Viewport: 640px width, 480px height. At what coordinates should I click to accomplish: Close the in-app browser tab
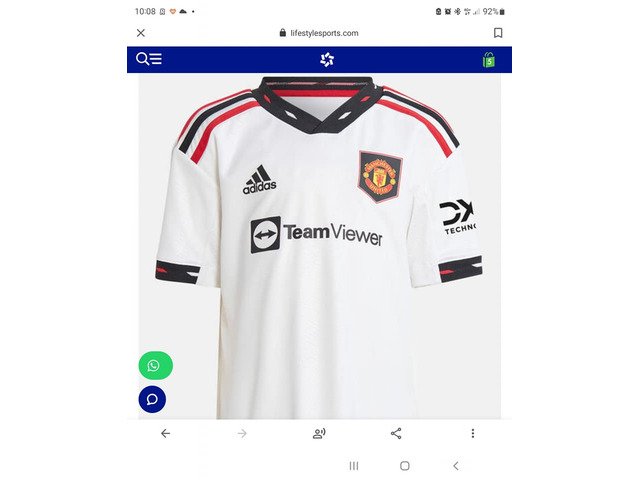click(x=141, y=33)
